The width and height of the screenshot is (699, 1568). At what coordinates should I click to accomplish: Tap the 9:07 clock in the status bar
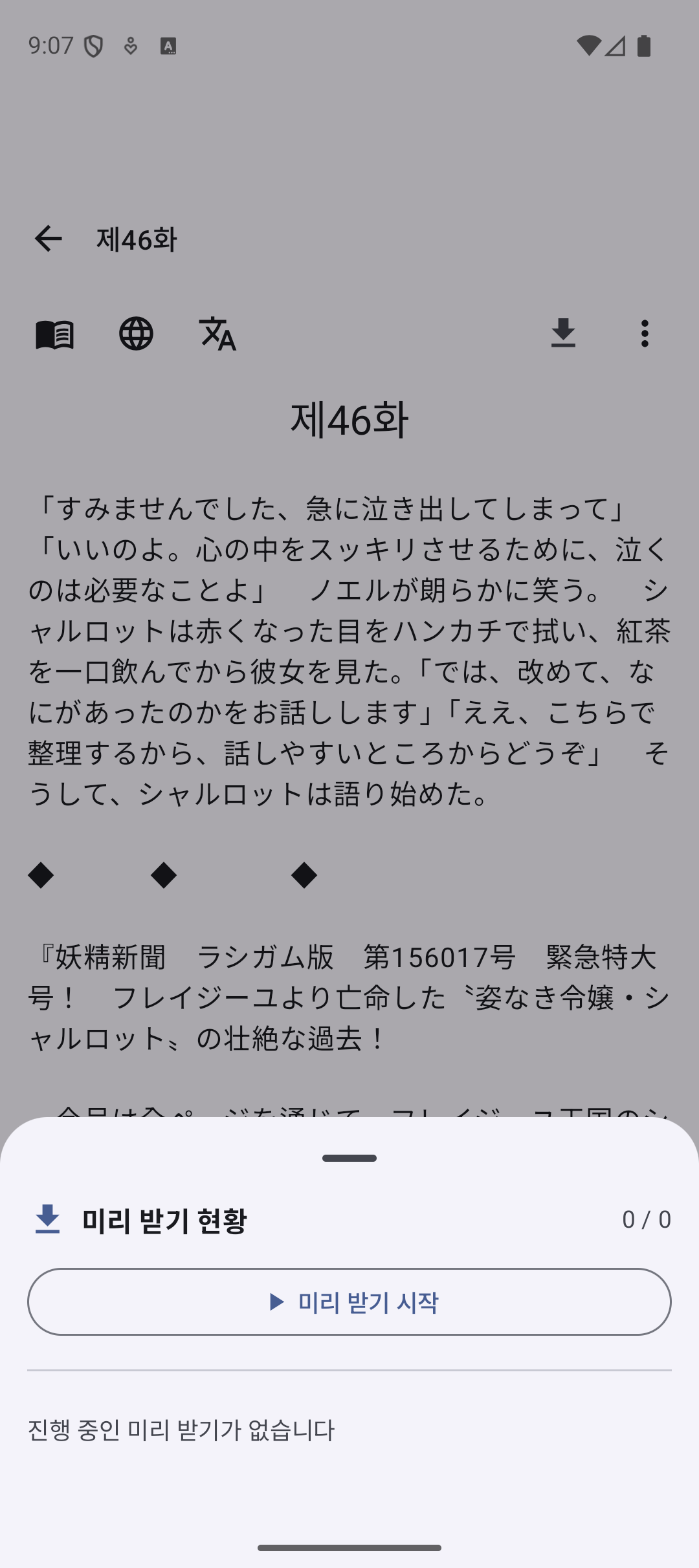52,45
